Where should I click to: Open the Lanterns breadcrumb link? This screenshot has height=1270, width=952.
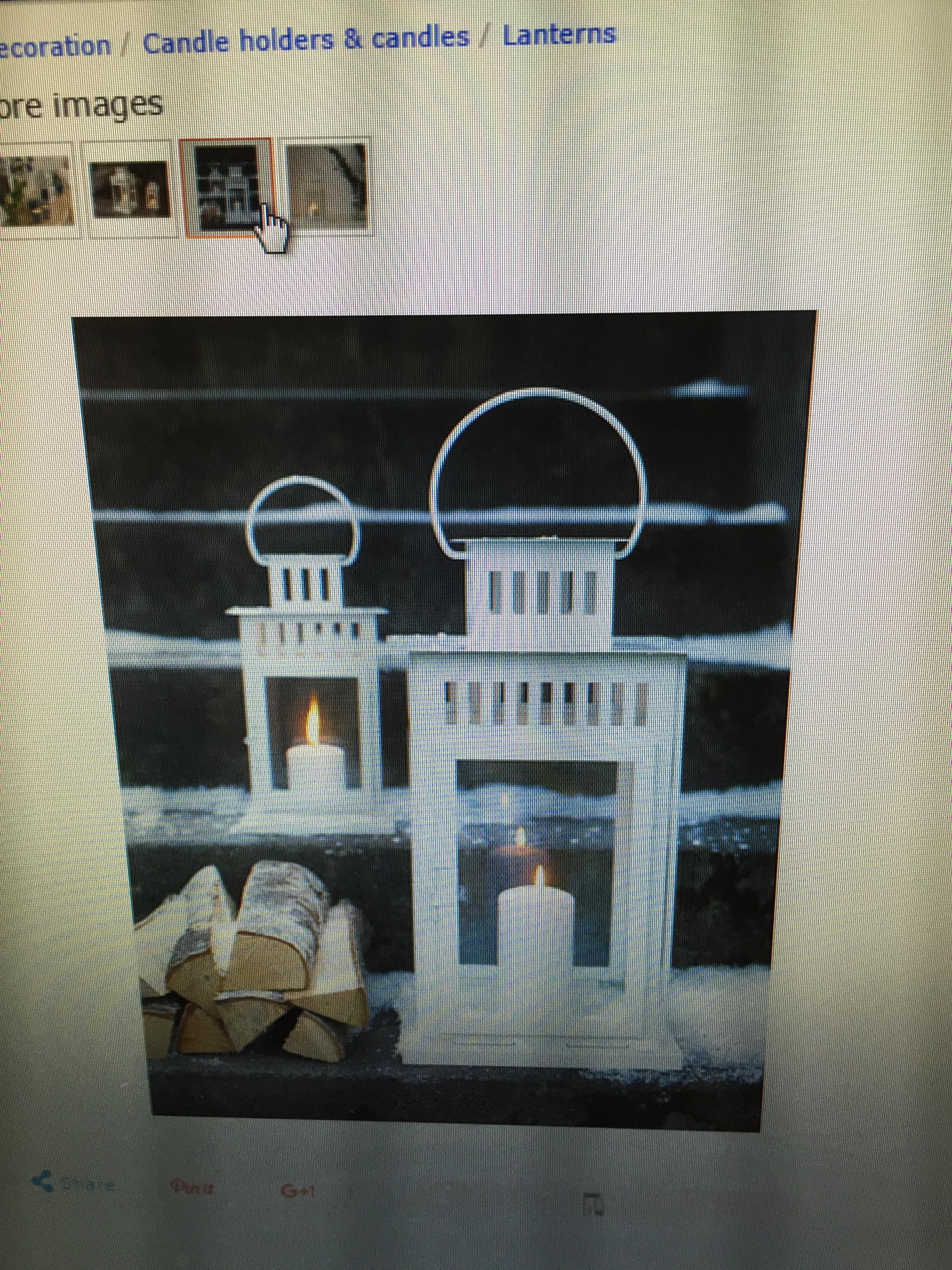click(560, 35)
